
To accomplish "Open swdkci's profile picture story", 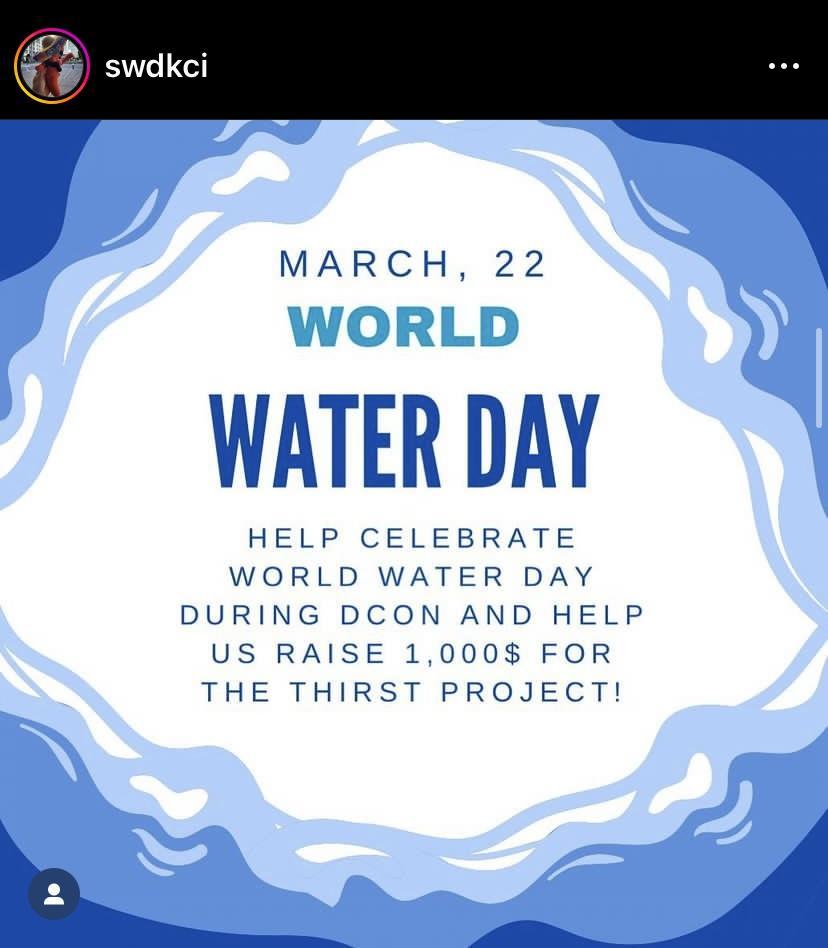I will [x=52, y=66].
